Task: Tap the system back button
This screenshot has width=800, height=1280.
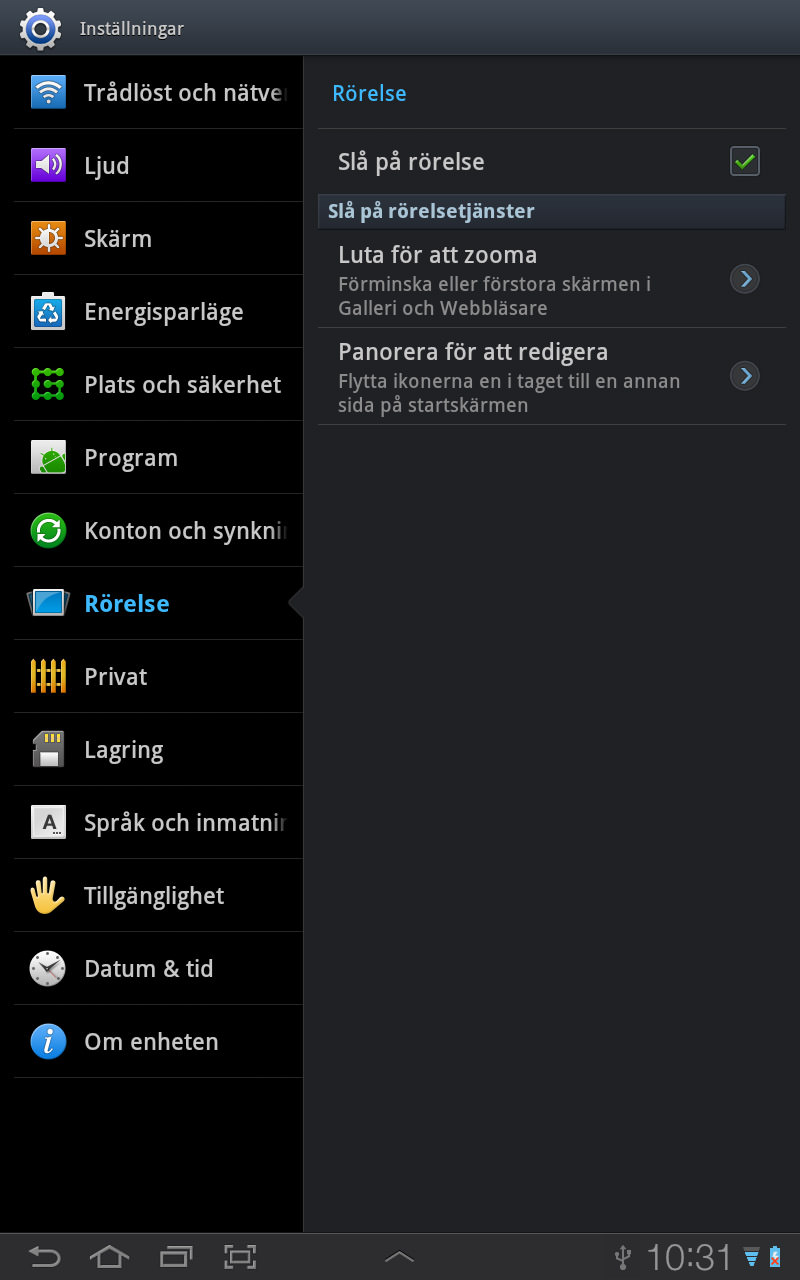Action: coord(44,1257)
